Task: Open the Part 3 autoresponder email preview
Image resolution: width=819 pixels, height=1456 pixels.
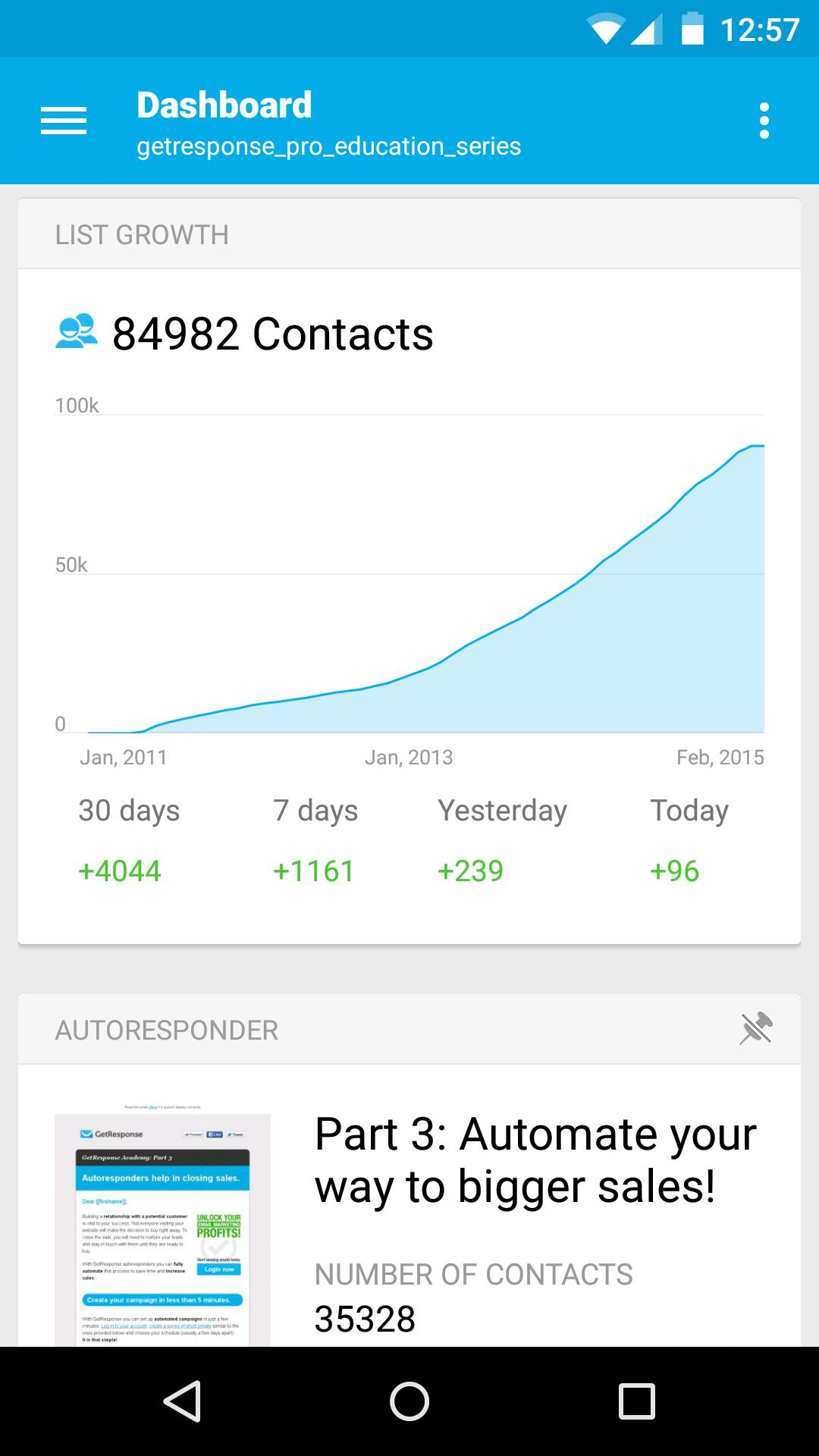Action: 162,1228
